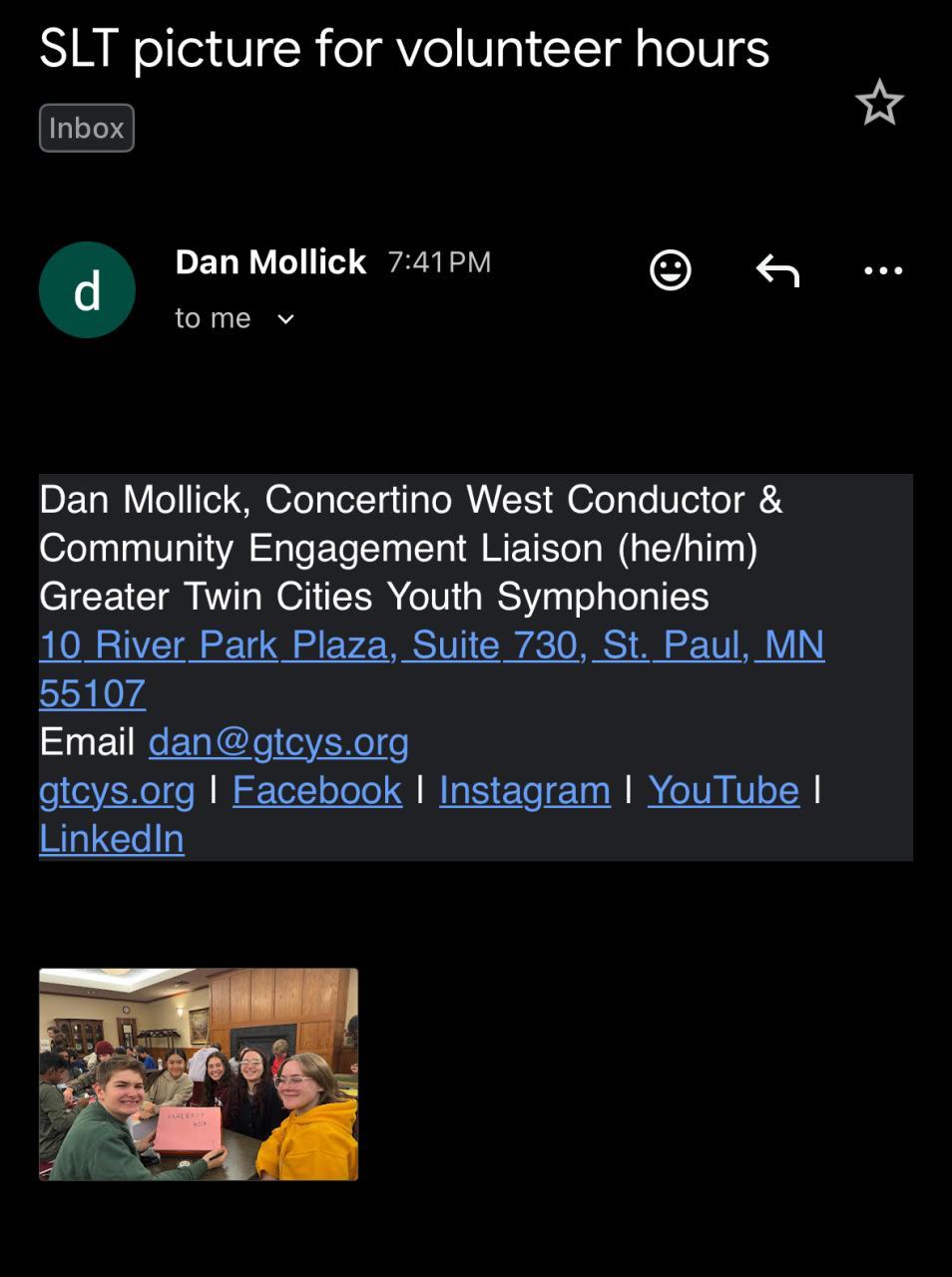Open the Facebook link in the signature
This screenshot has width=952, height=1277.
point(316,791)
